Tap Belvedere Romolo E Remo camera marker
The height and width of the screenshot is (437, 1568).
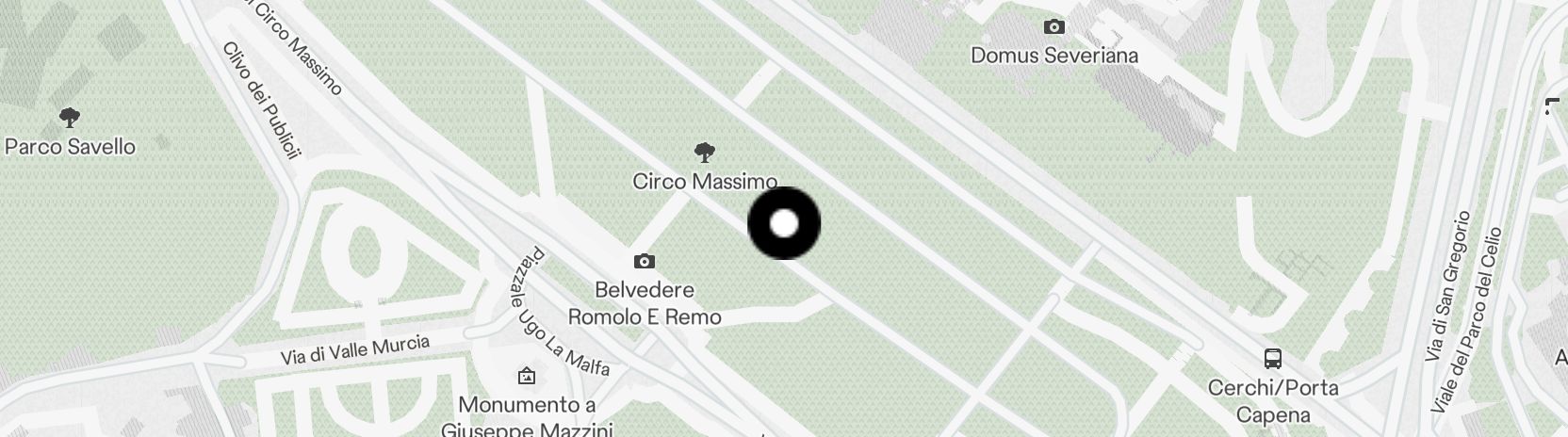click(645, 261)
